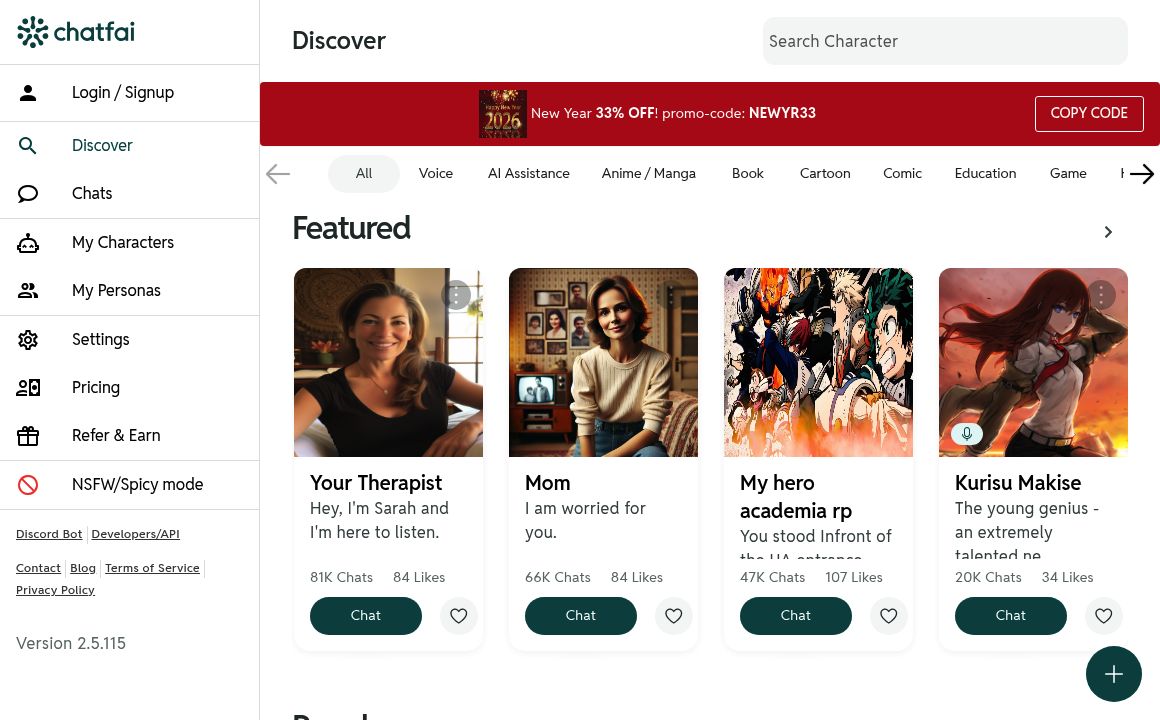Open Settings from the sidebar
Image resolution: width=1160 pixels, height=720 pixels.
click(100, 340)
